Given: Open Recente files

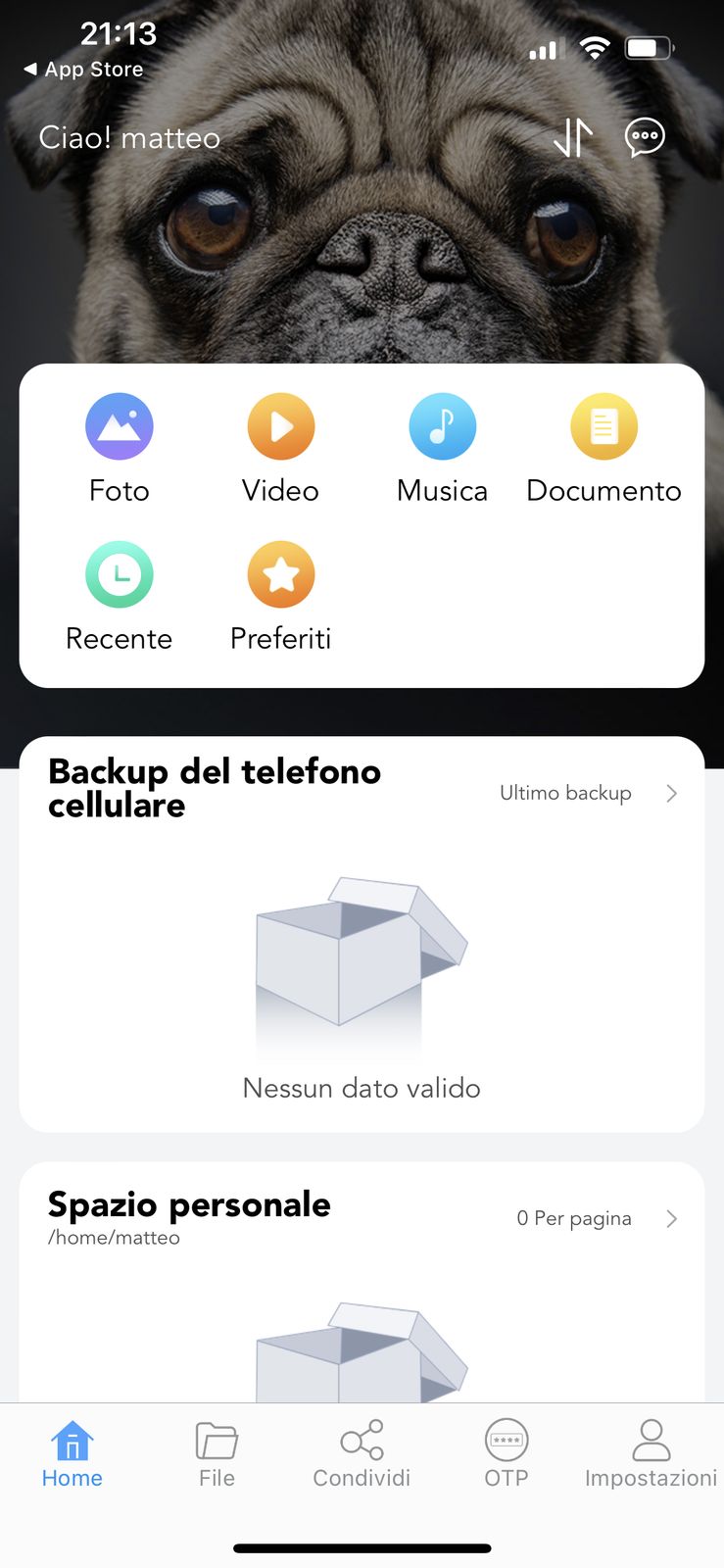Looking at the screenshot, I should point(120,596).
